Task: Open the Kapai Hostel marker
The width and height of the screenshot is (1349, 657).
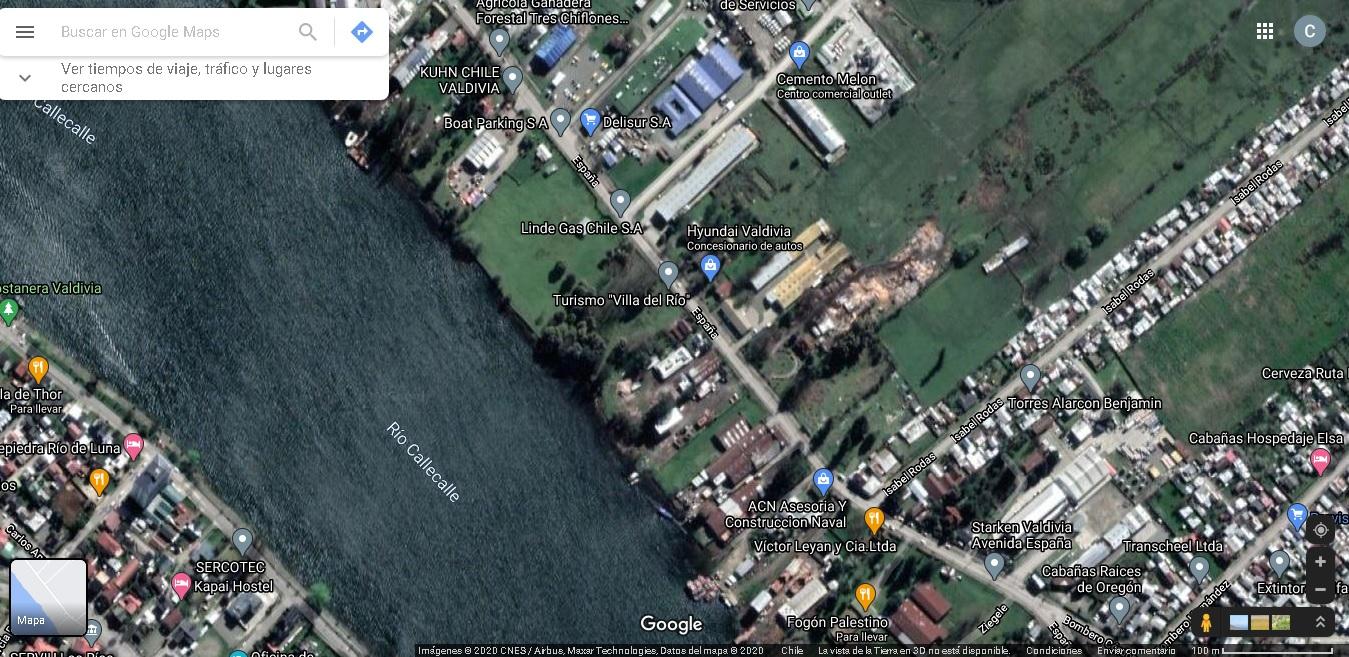Action: click(181, 585)
